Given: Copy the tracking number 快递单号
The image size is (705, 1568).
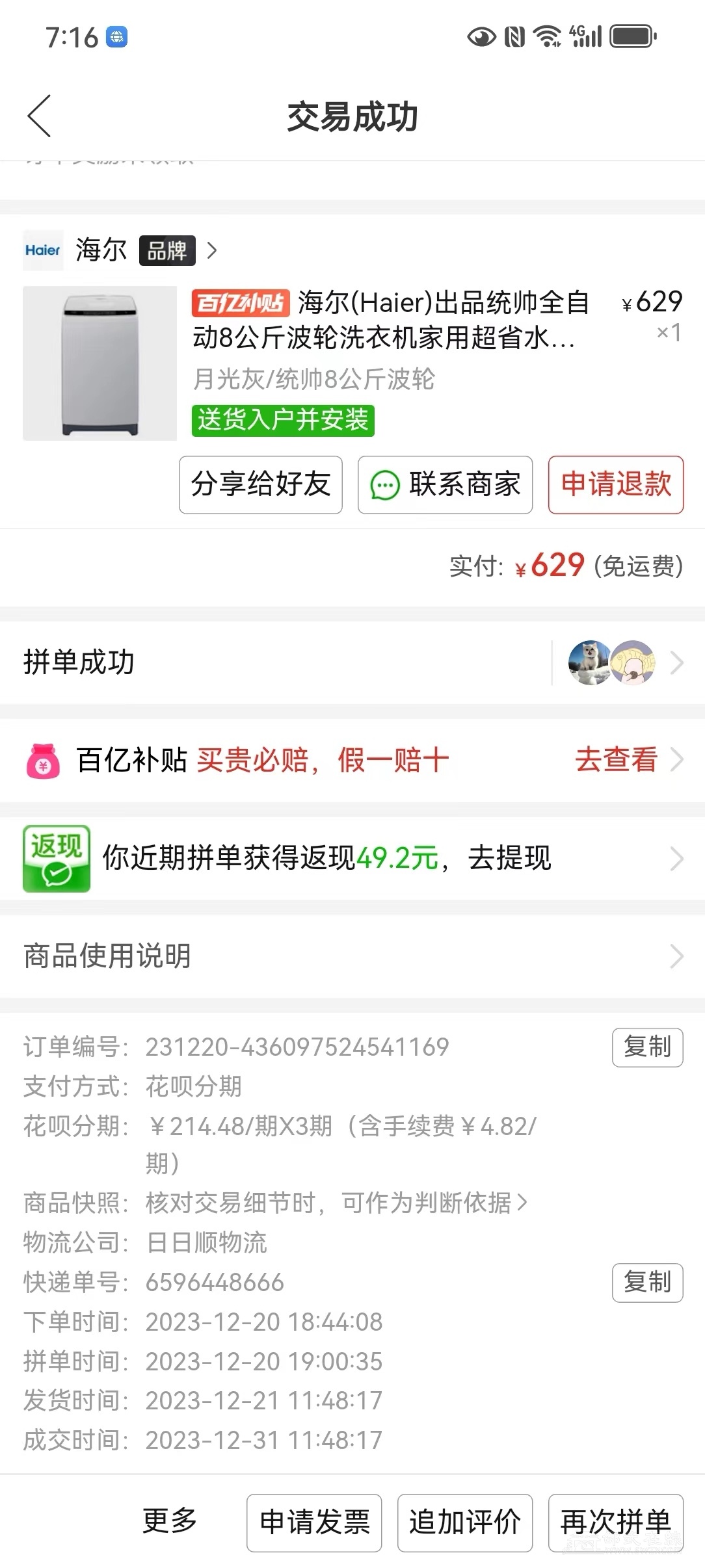Looking at the screenshot, I should tap(647, 1282).
